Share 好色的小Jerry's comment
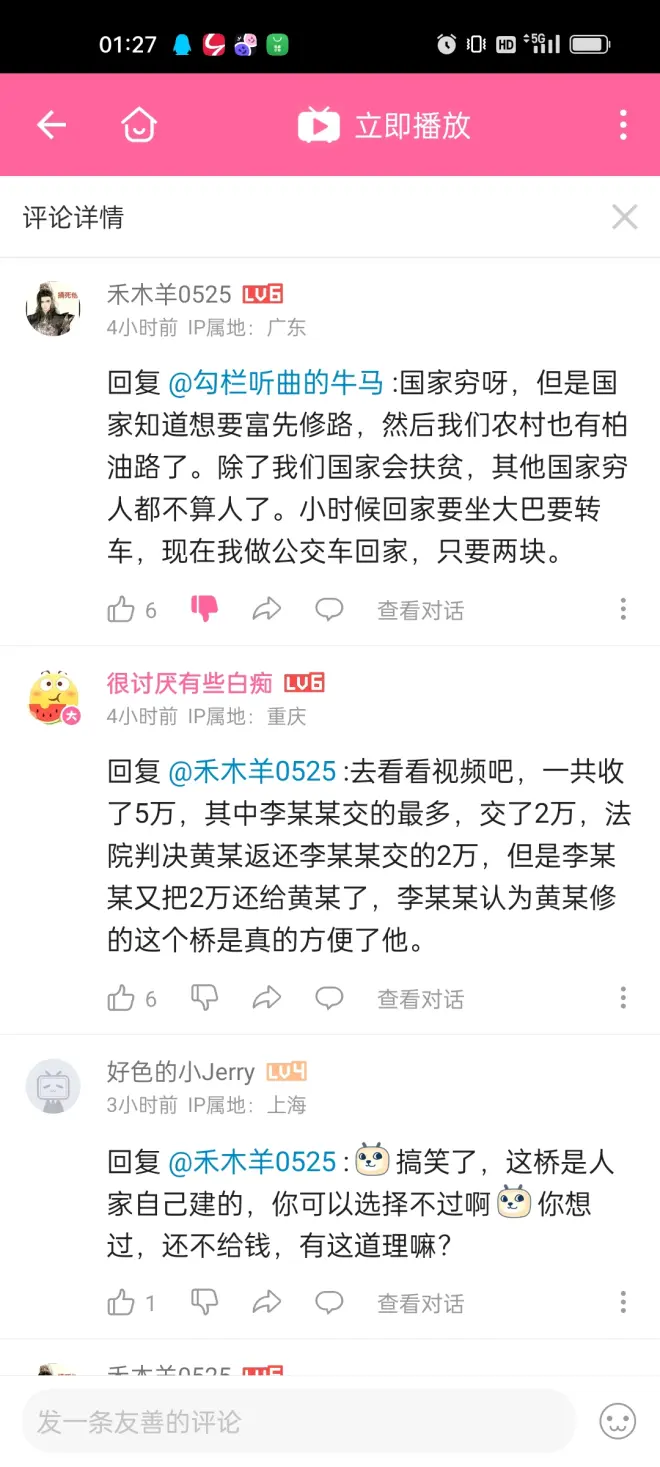The width and height of the screenshot is (660, 1467). click(267, 1302)
